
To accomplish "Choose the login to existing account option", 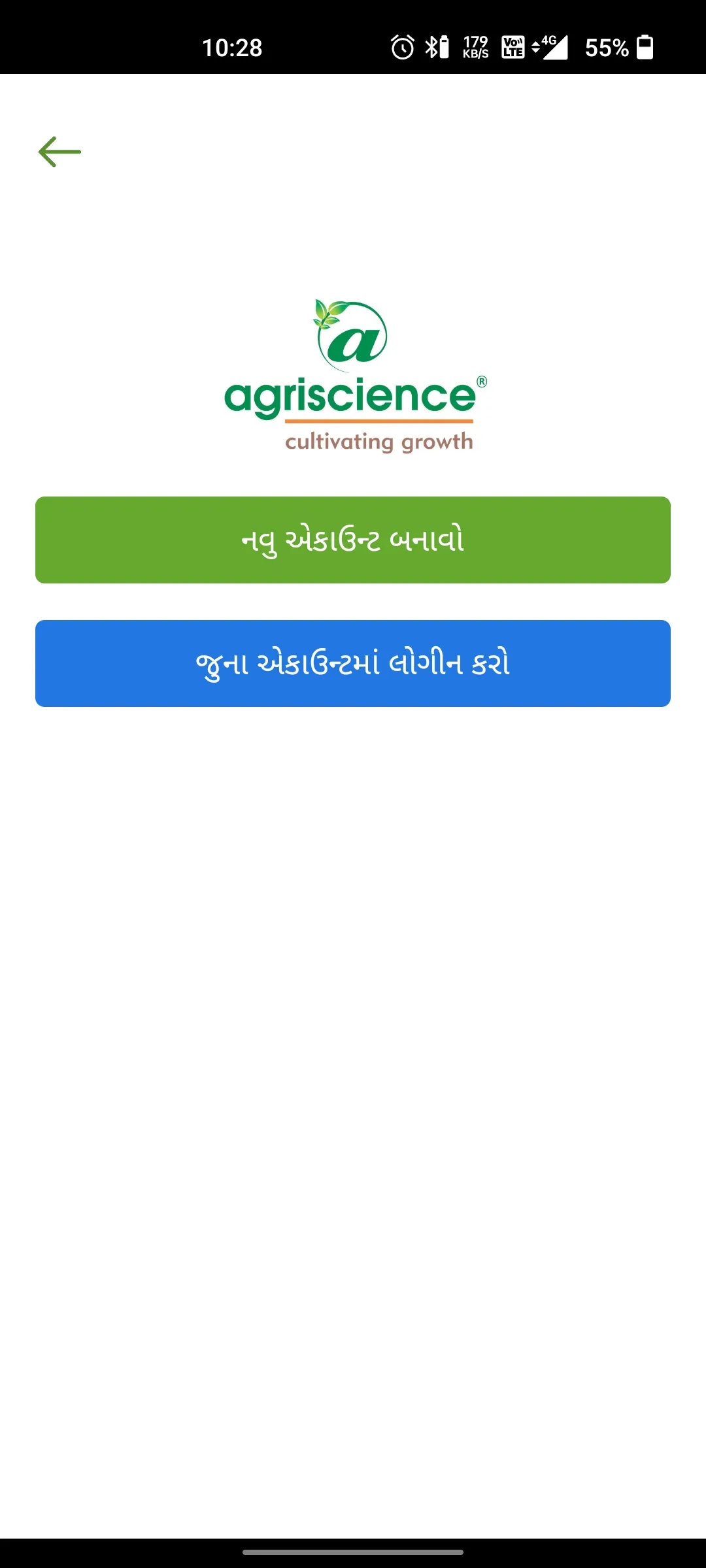I will coord(353,662).
